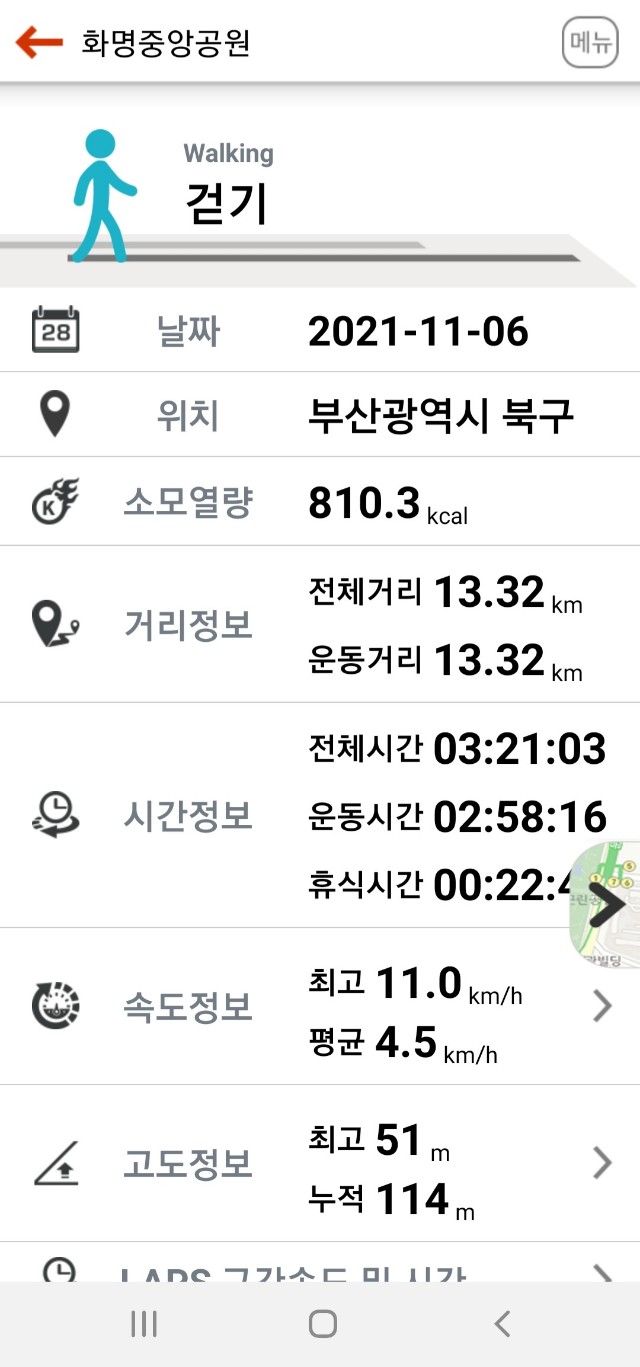The image size is (640, 1367).
Task: Open 고도정보 altitude details
Action: coord(601,1164)
